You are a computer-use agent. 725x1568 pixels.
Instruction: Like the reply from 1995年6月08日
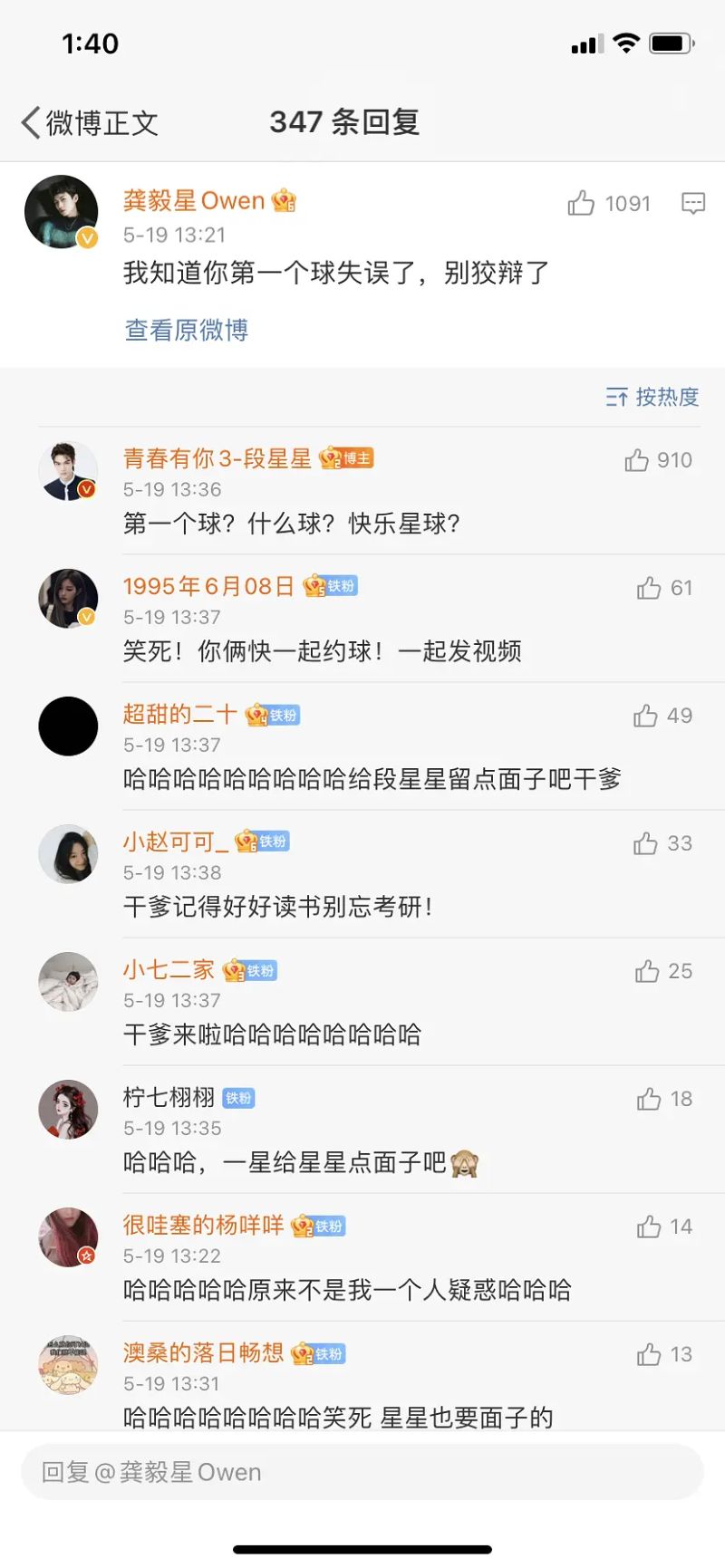click(649, 588)
